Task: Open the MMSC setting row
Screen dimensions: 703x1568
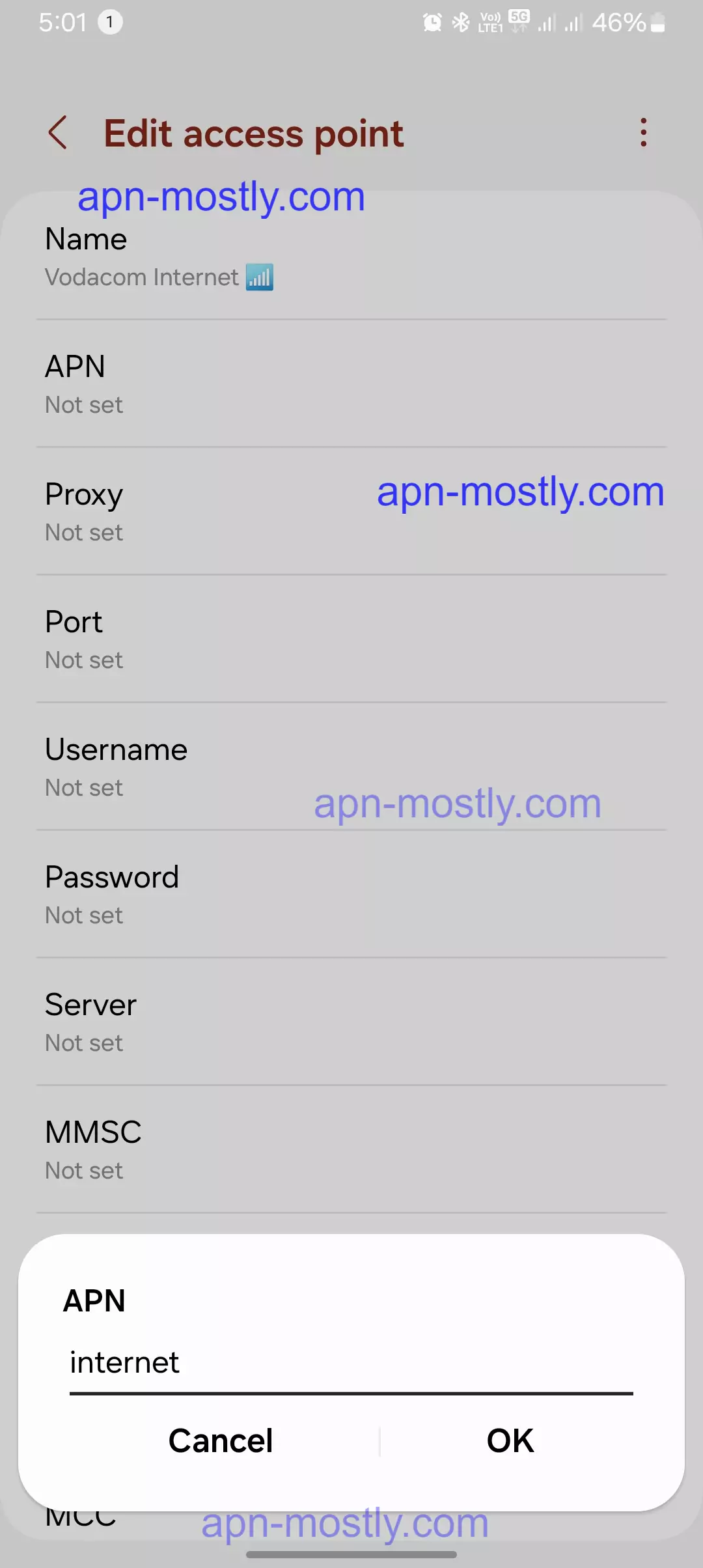Action: click(x=351, y=1150)
